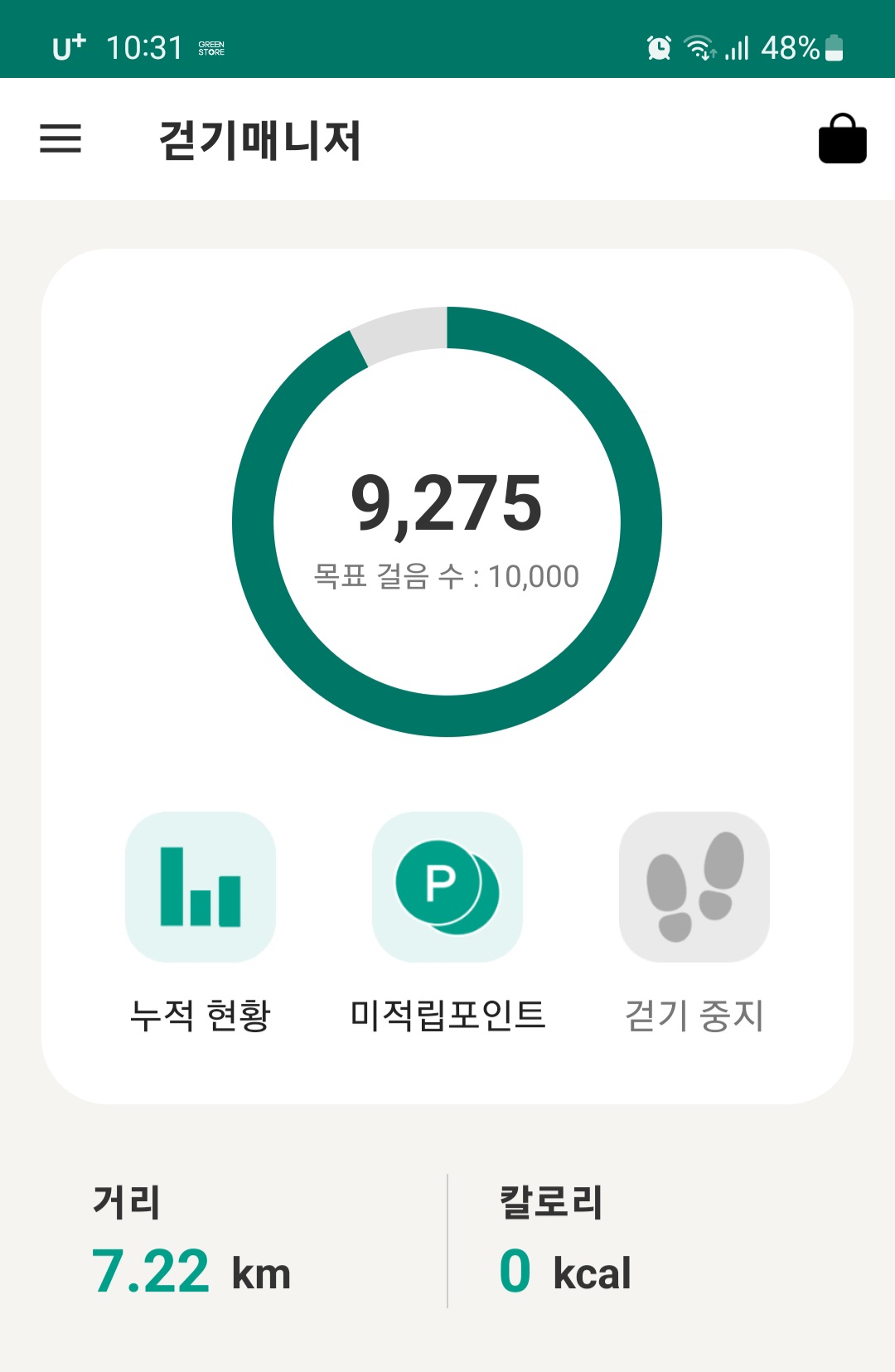View 미적립포인트 points

(447, 887)
